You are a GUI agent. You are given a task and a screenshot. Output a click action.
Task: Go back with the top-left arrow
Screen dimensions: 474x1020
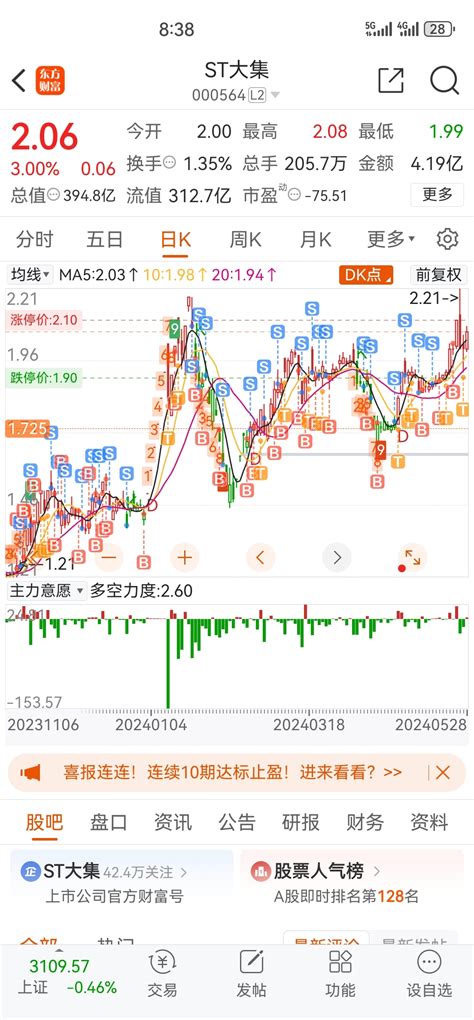[19, 81]
